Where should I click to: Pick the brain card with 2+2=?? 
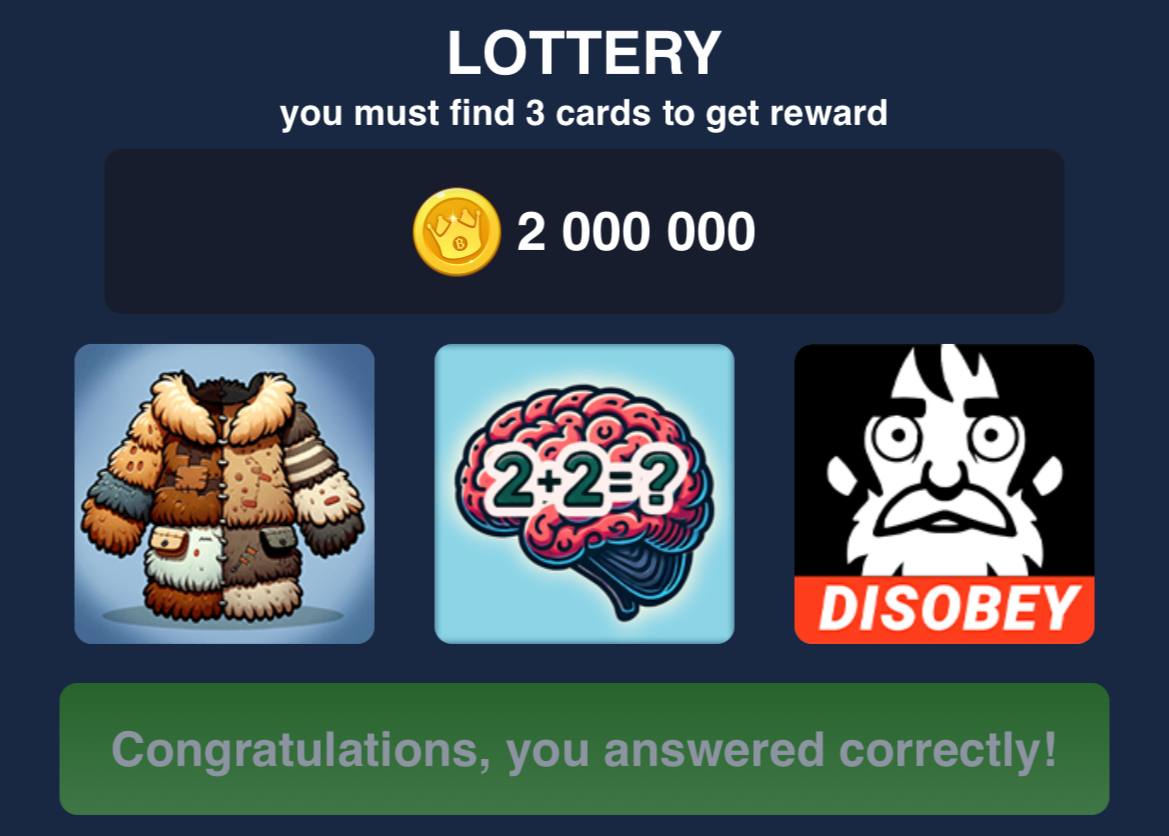pyautogui.click(x=584, y=494)
